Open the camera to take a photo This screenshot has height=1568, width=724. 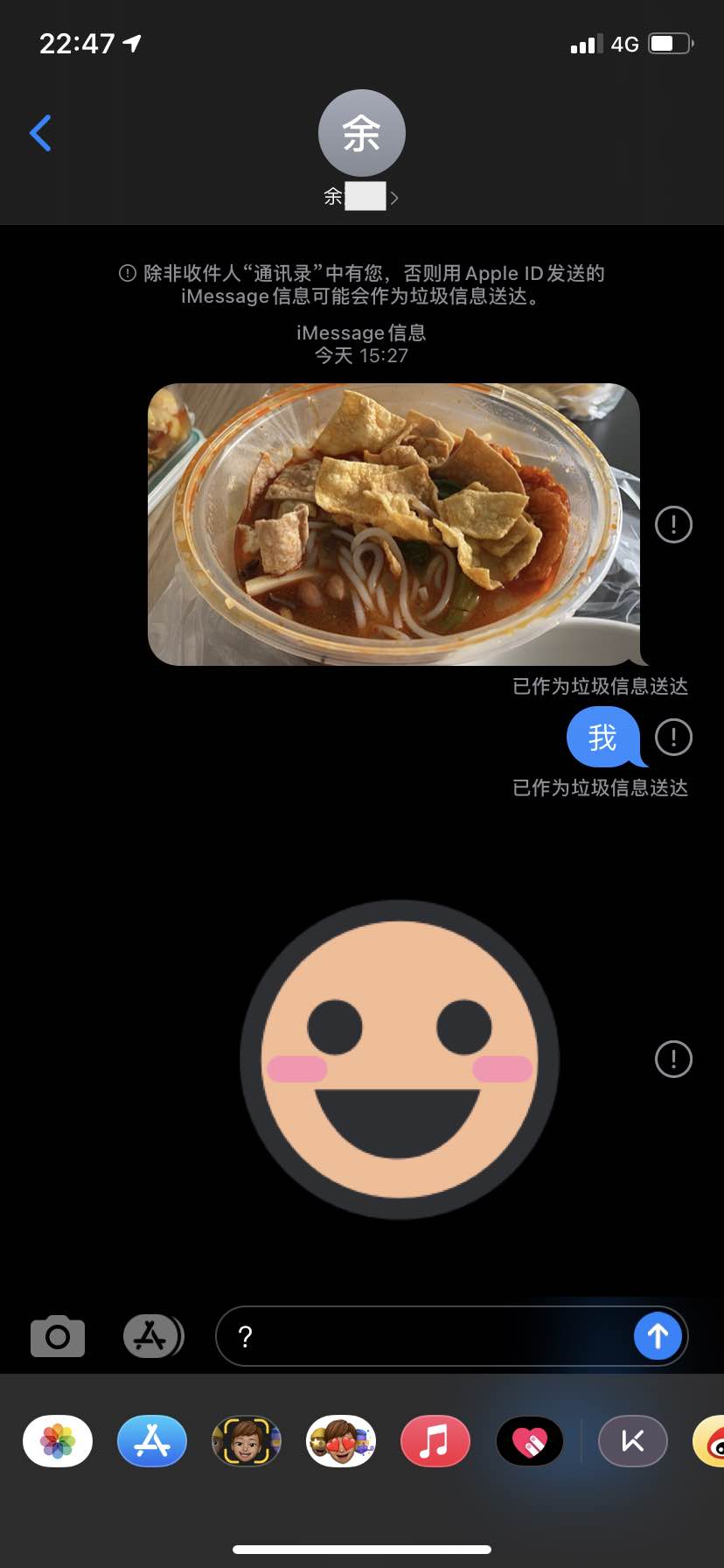[58, 1336]
